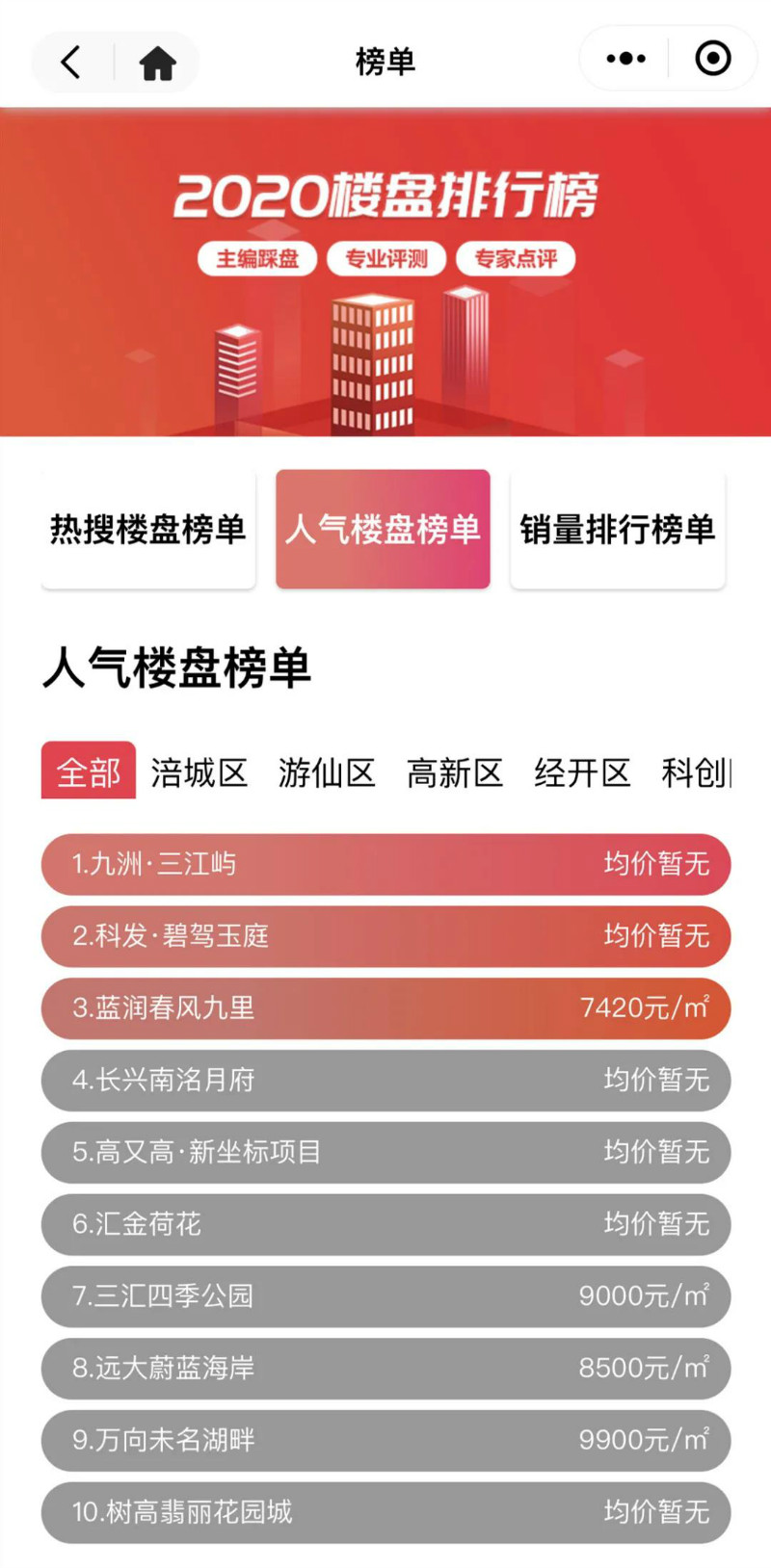
Task: Filter listings by 经开区
Action: 582,772
